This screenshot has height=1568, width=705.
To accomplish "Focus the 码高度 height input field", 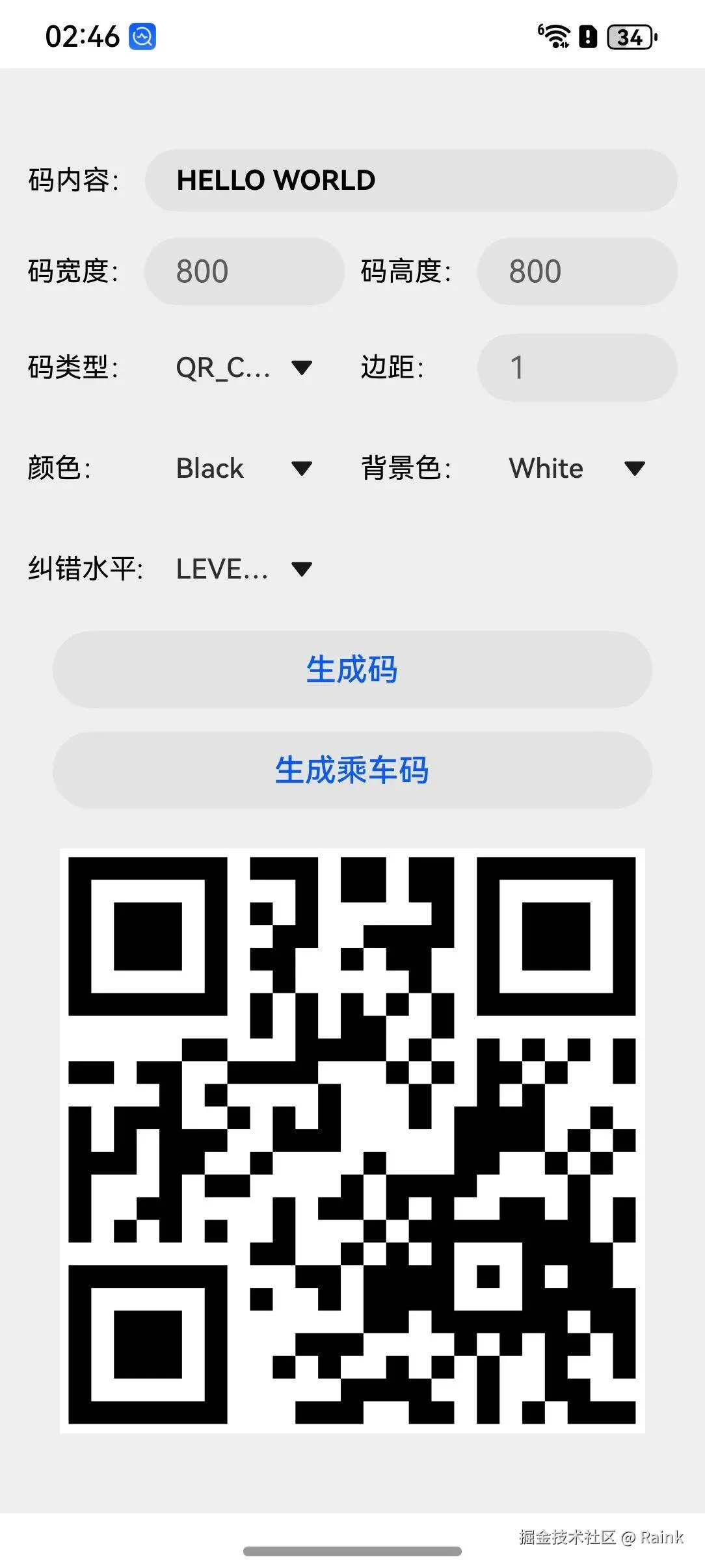I will [x=577, y=271].
